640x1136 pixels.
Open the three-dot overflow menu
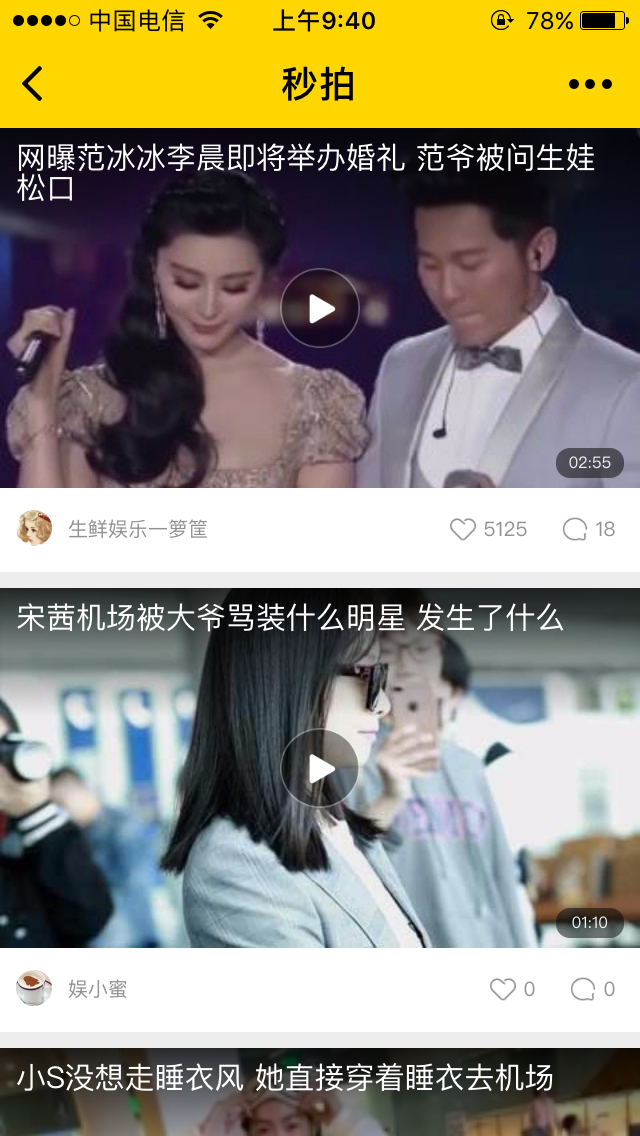coord(590,84)
